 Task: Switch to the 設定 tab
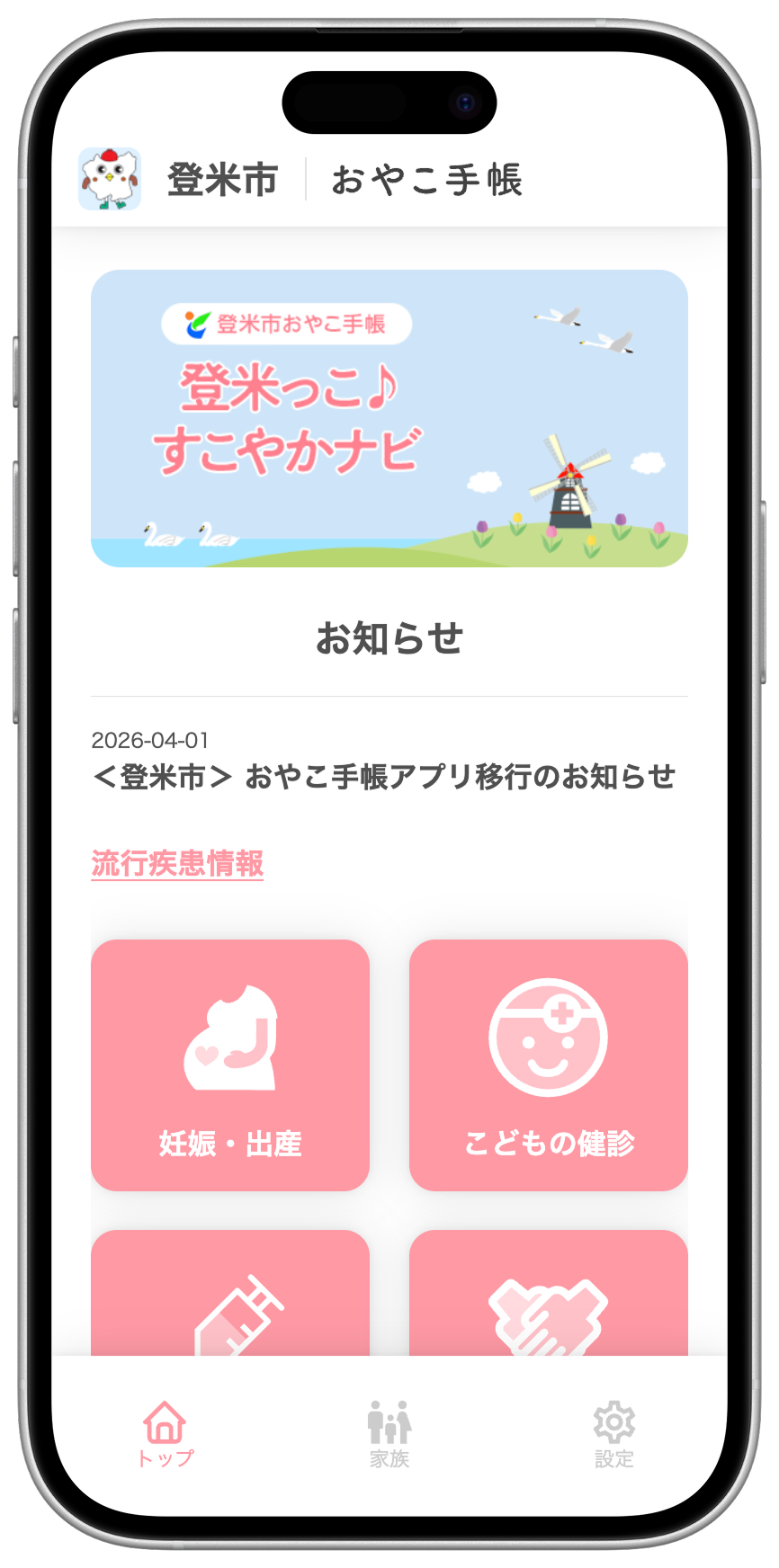point(614,1433)
